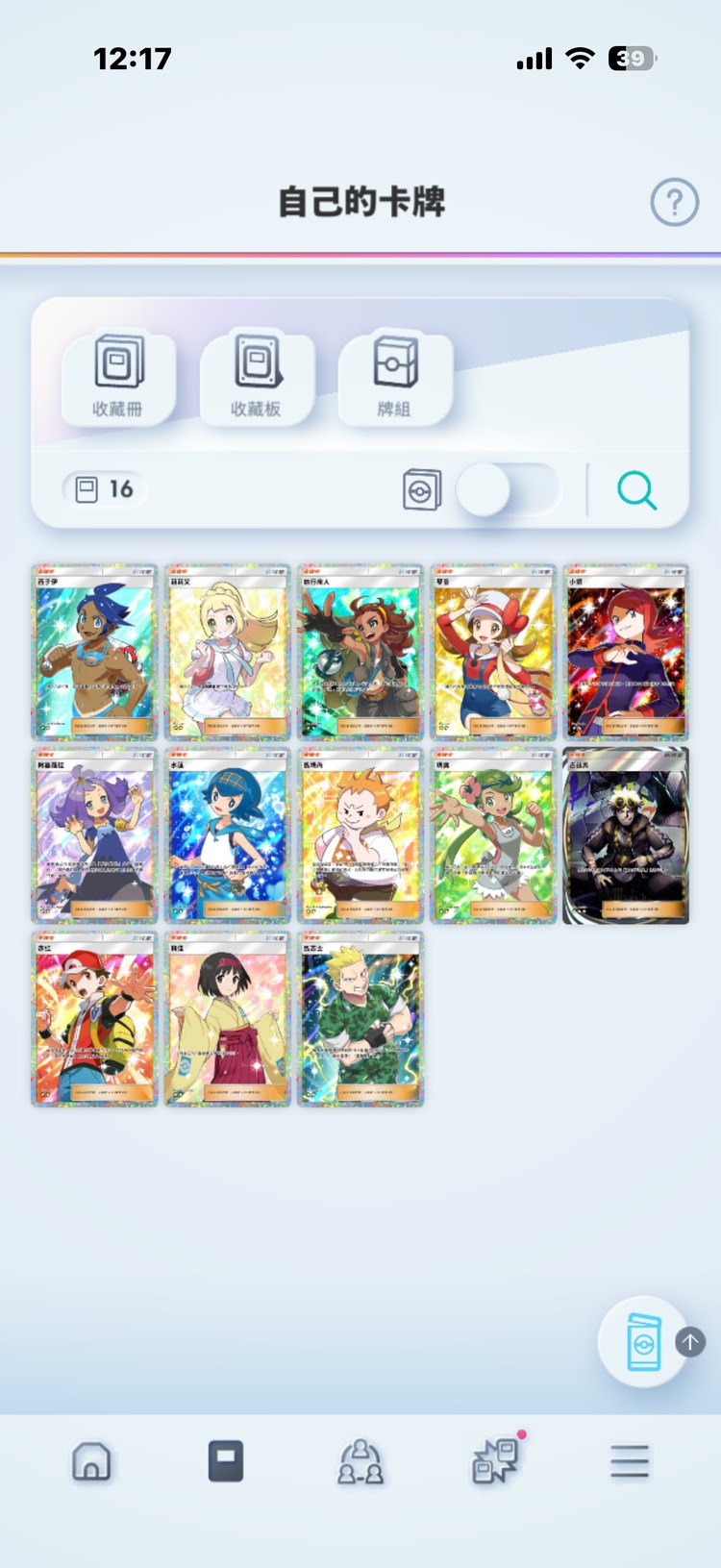Open the 水蓮 blue-haired girl card
721x1568 pixels.
pyautogui.click(x=227, y=835)
